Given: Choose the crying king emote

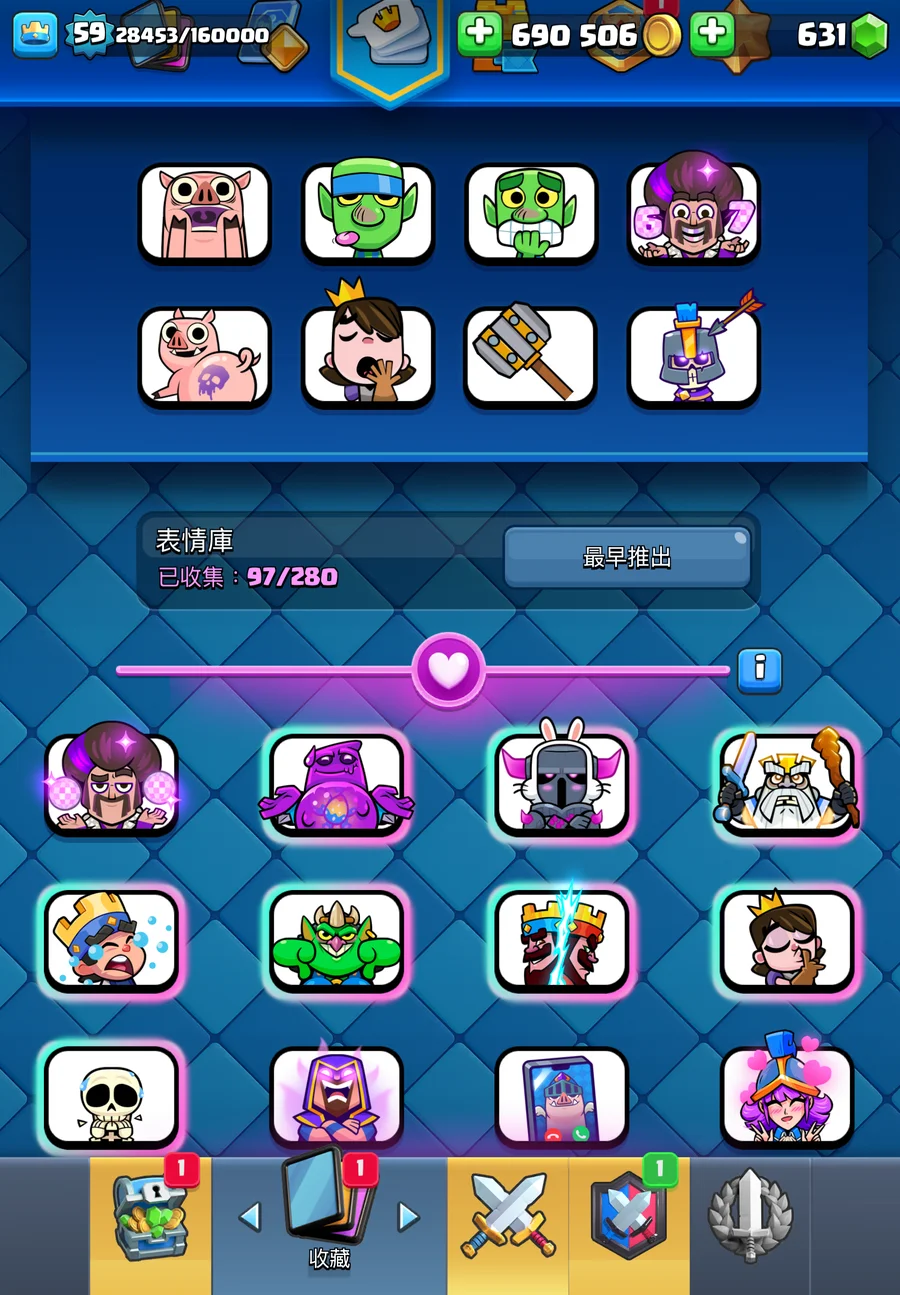Looking at the screenshot, I should click(x=111, y=941).
